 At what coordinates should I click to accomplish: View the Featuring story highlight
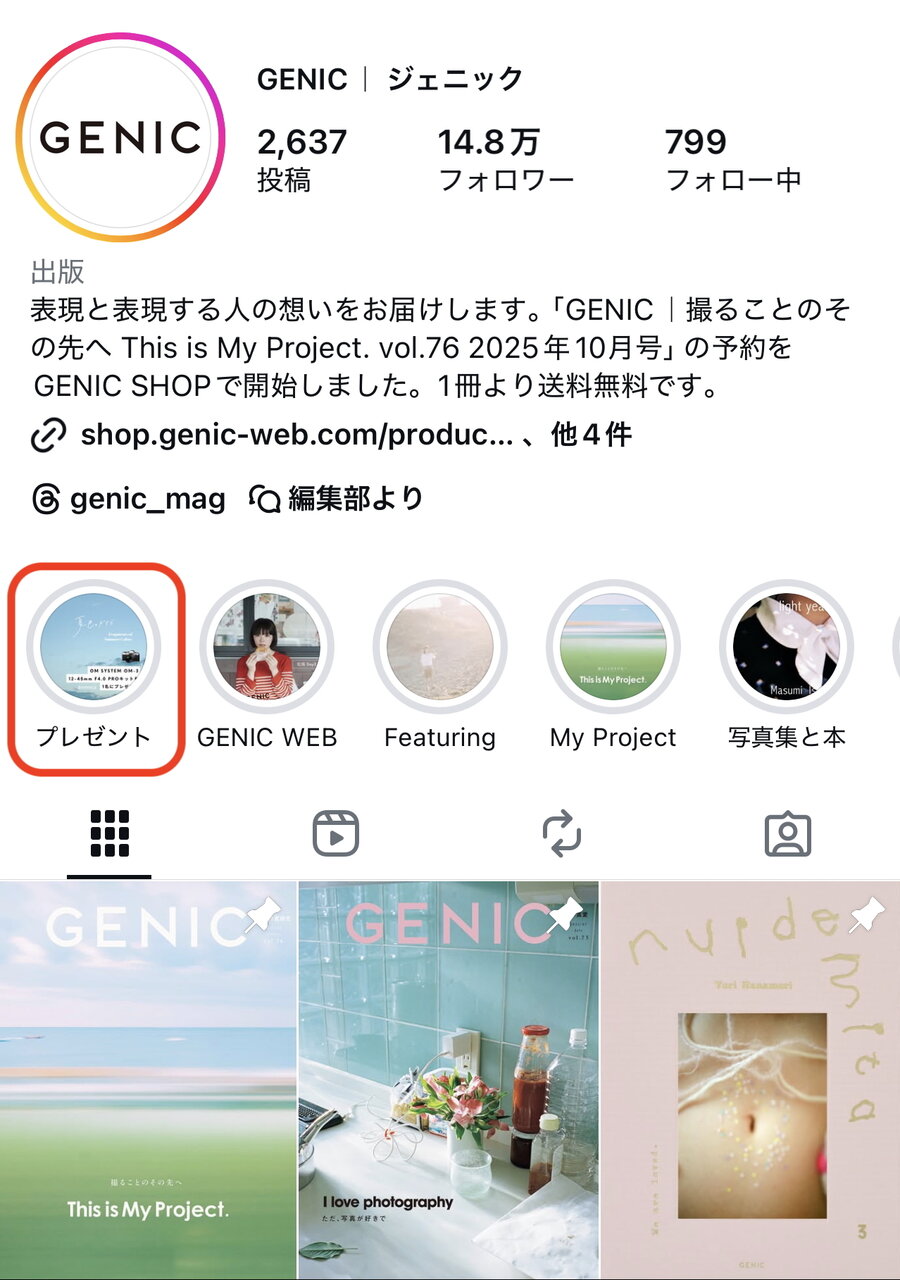click(440, 647)
